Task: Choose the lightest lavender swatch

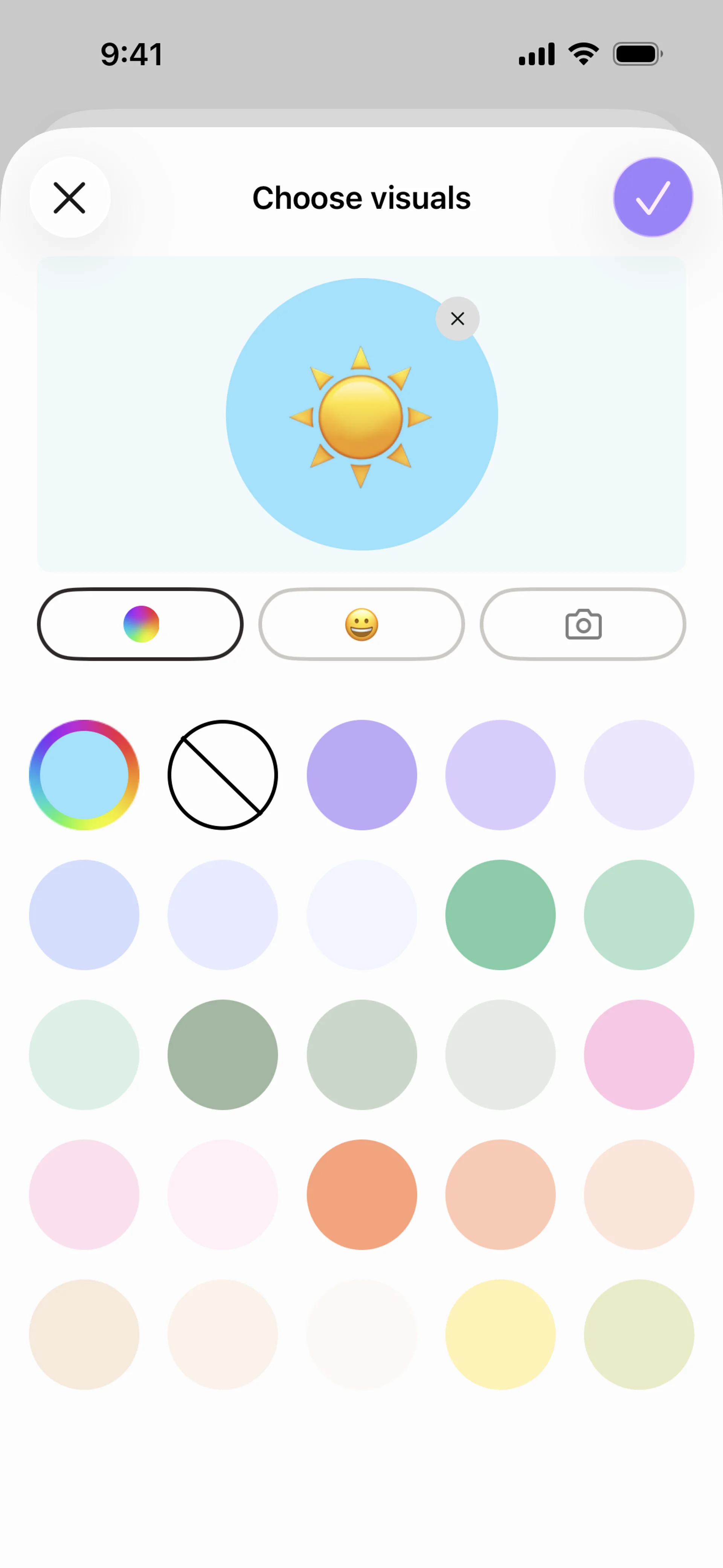Action: coord(638,774)
